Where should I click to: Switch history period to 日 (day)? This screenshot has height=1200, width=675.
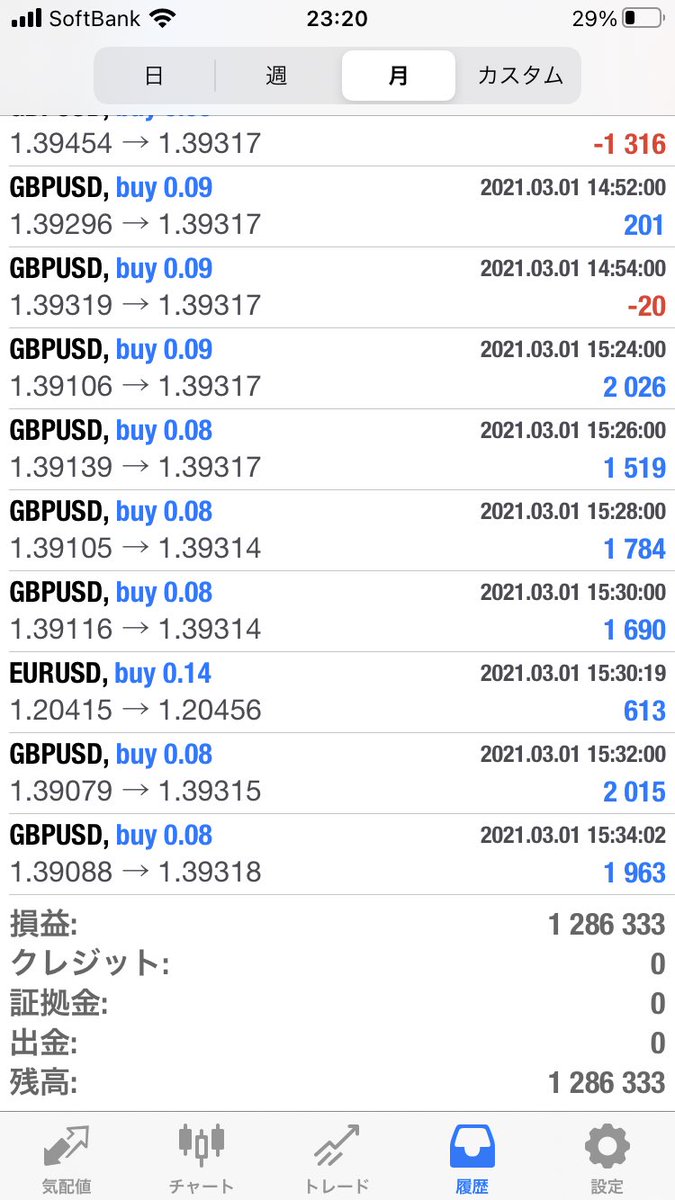click(154, 75)
